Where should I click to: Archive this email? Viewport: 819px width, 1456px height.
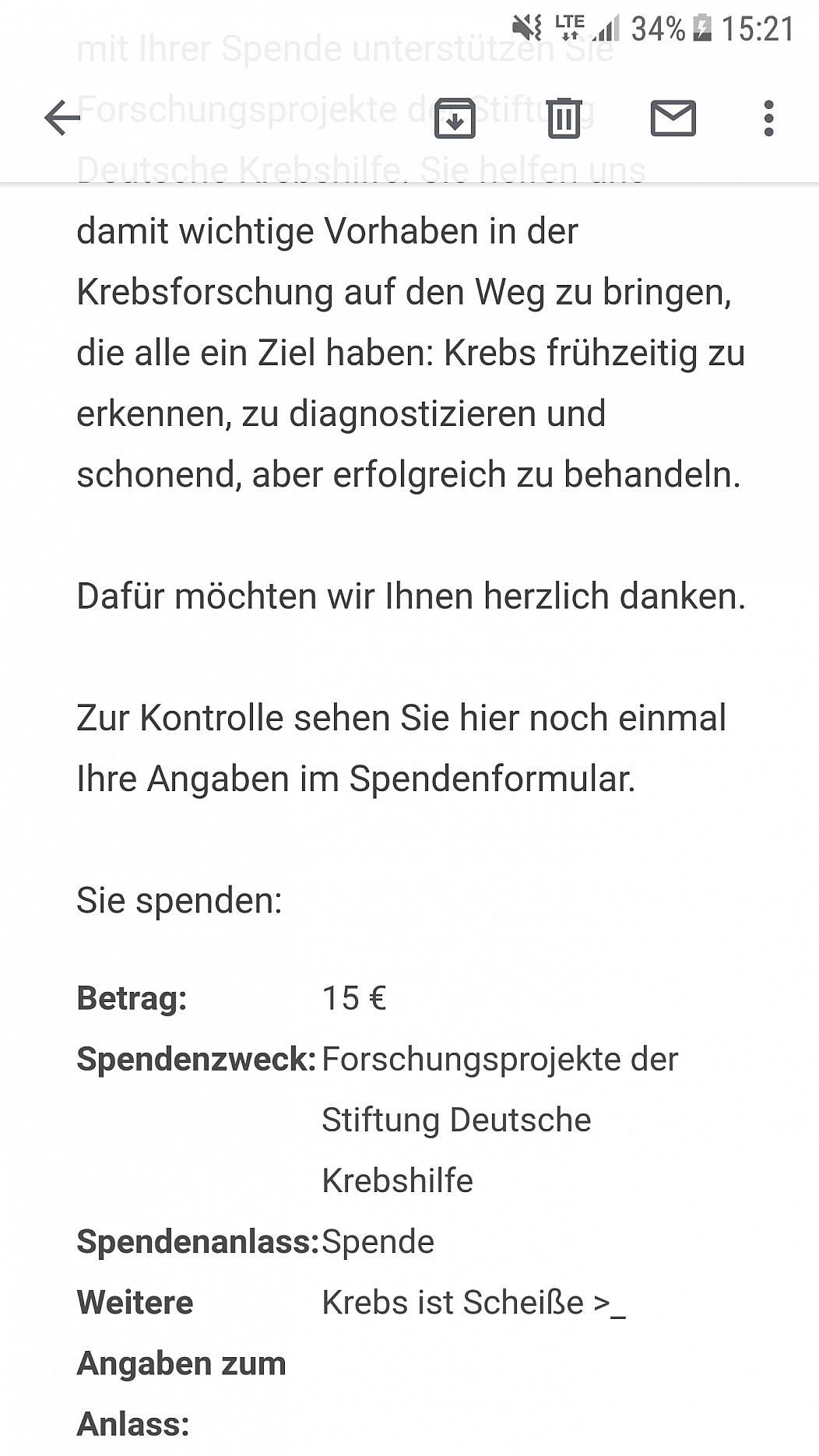tap(455, 118)
